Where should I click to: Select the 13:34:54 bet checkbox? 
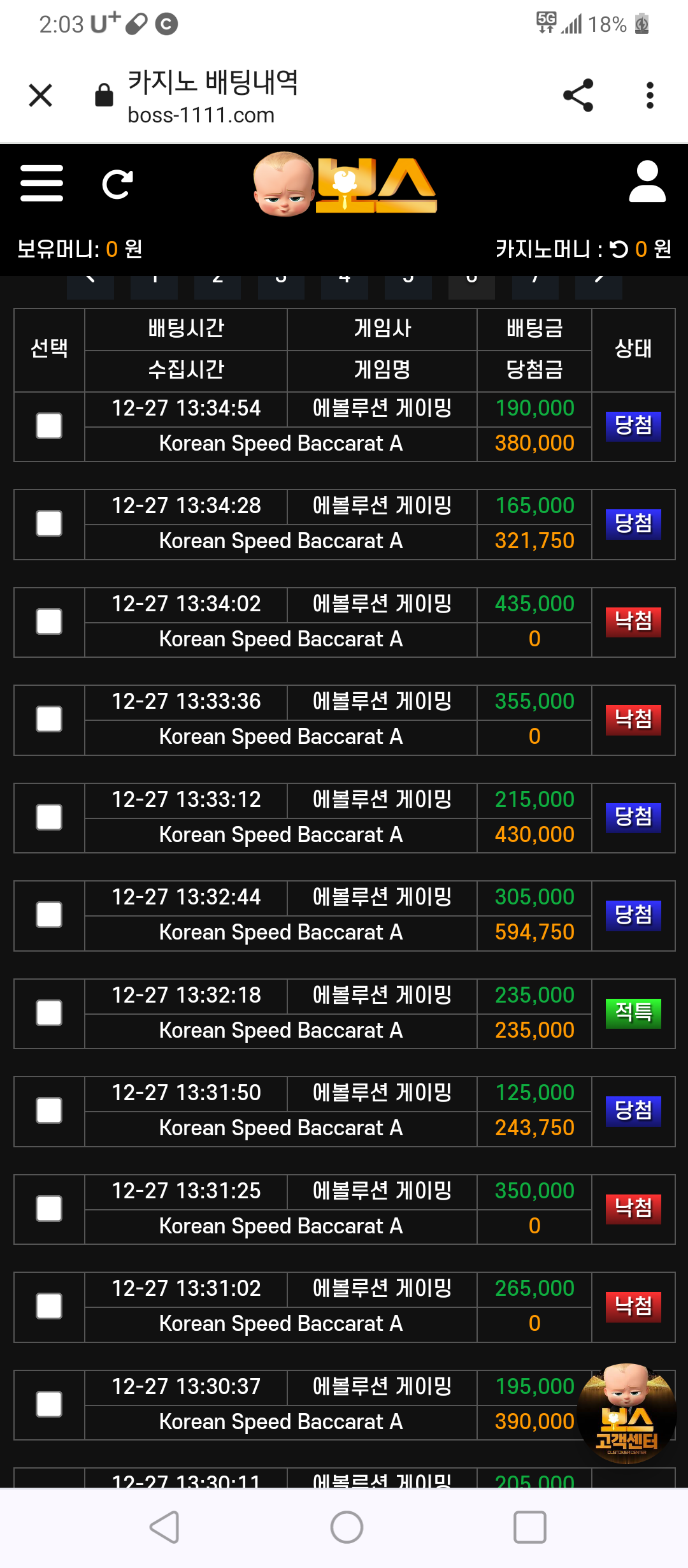click(49, 426)
